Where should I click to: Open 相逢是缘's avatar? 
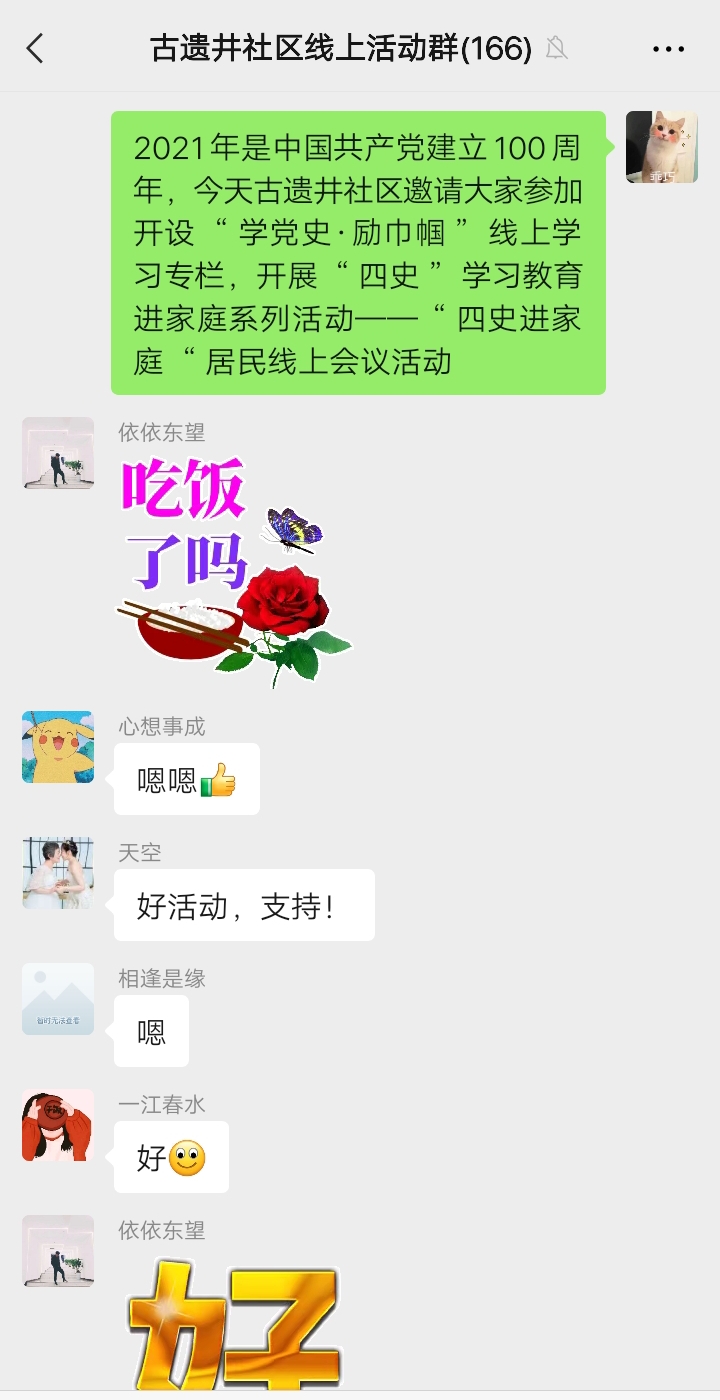pyautogui.click(x=58, y=999)
